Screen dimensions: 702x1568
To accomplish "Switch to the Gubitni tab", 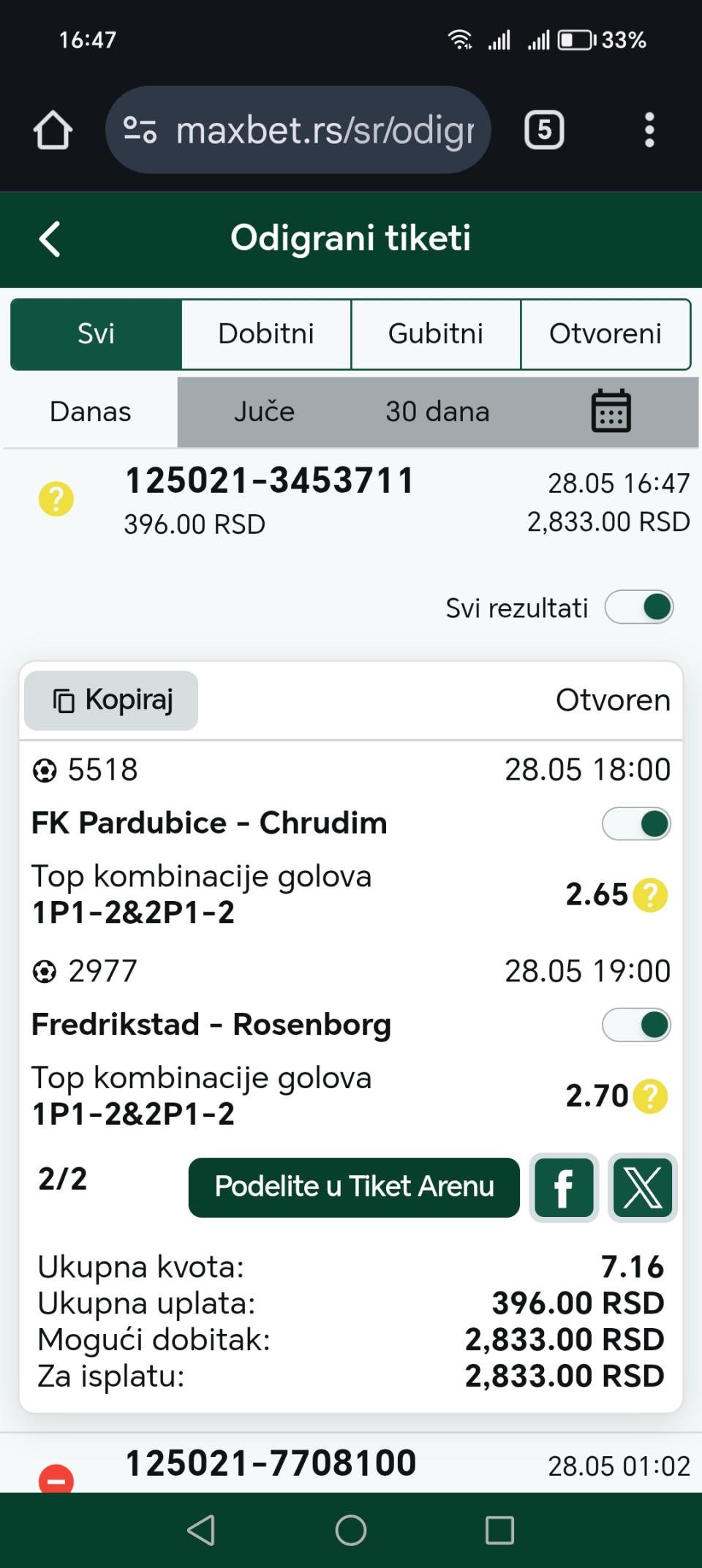I will [x=436, y=334].
